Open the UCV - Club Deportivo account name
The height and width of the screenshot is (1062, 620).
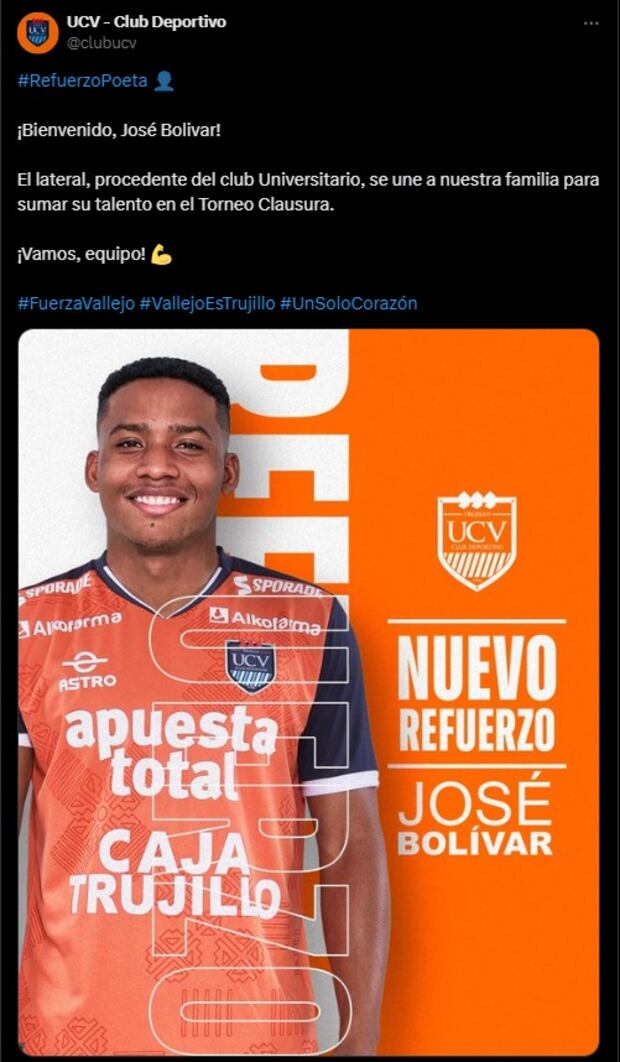point(146,22)
